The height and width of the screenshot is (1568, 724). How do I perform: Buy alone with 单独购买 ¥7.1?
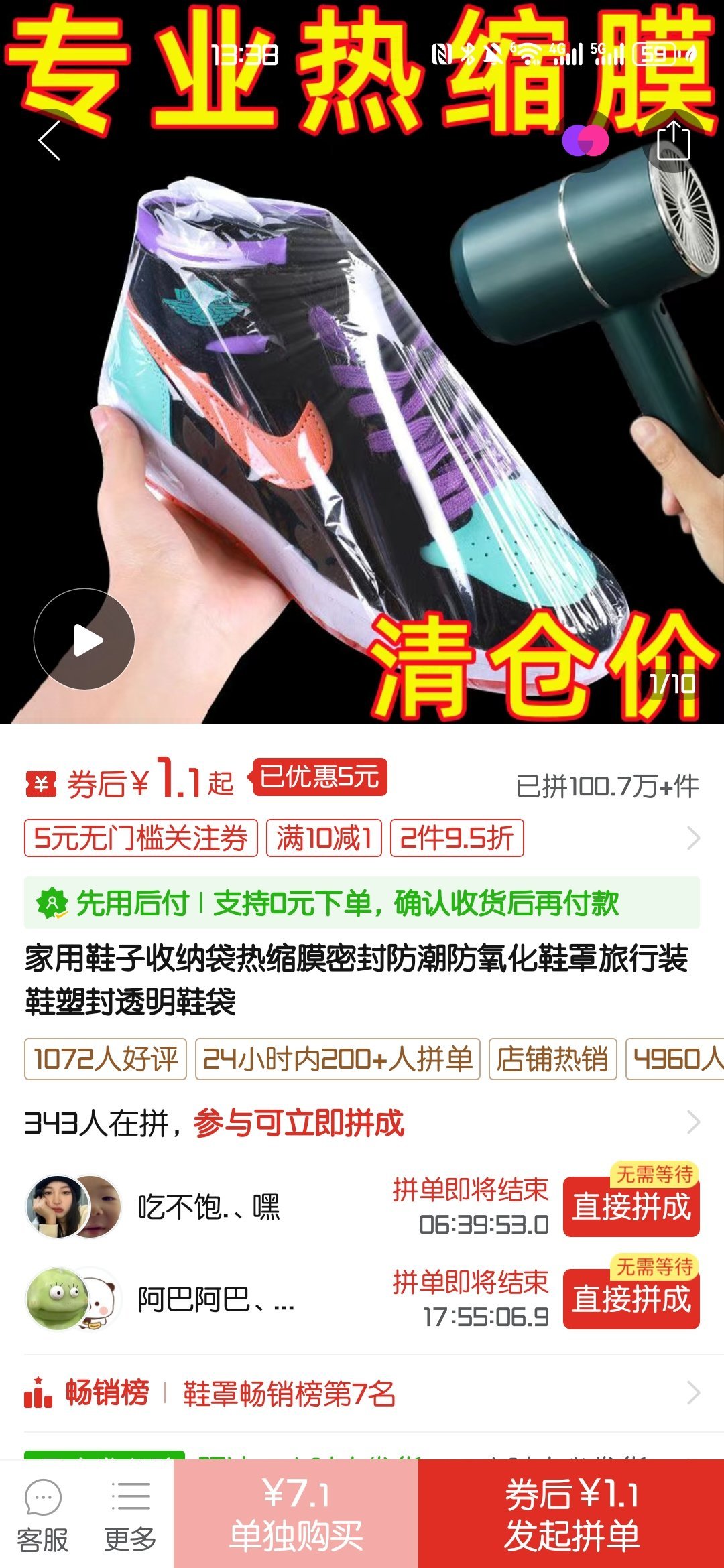(296, 1514)
